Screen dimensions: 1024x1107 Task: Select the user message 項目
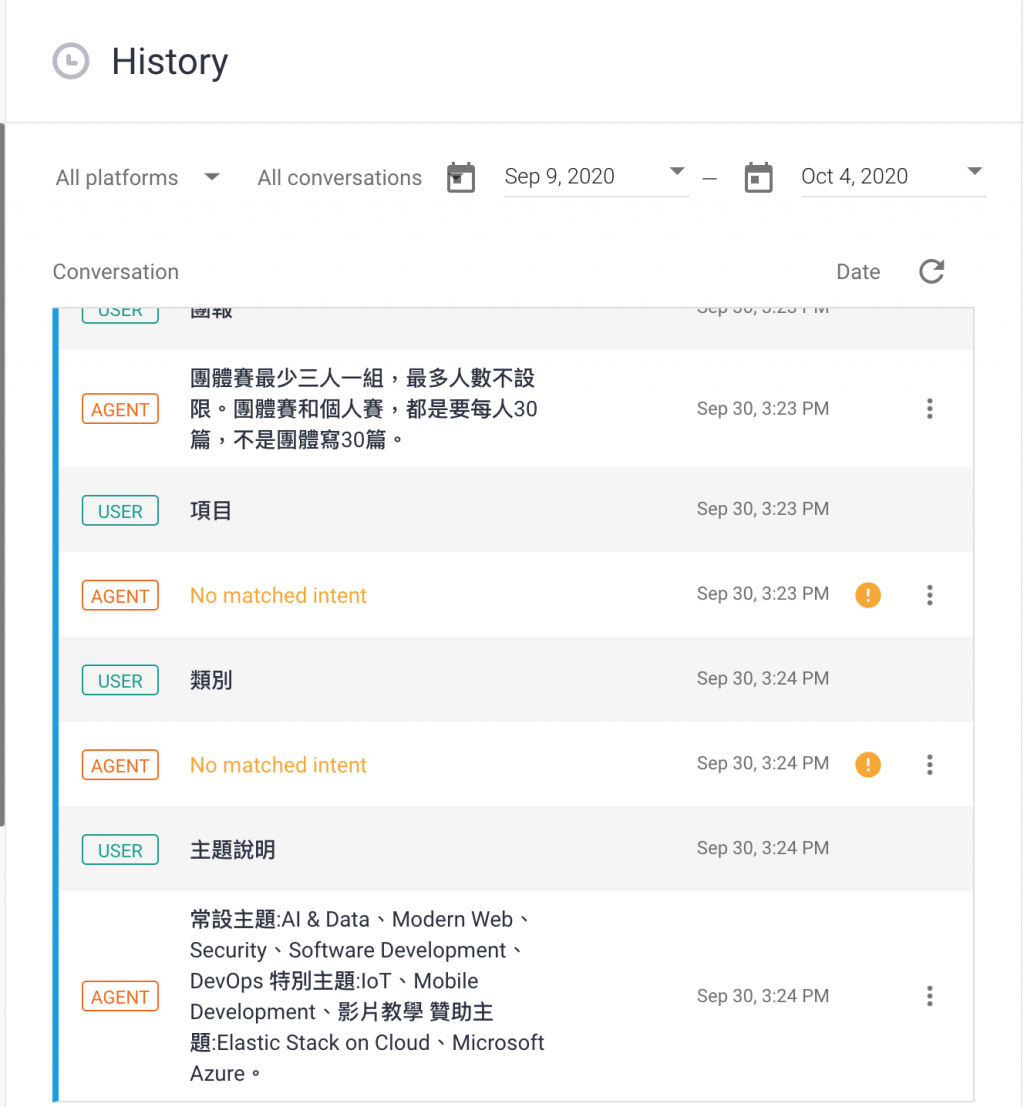click(211, 511)
